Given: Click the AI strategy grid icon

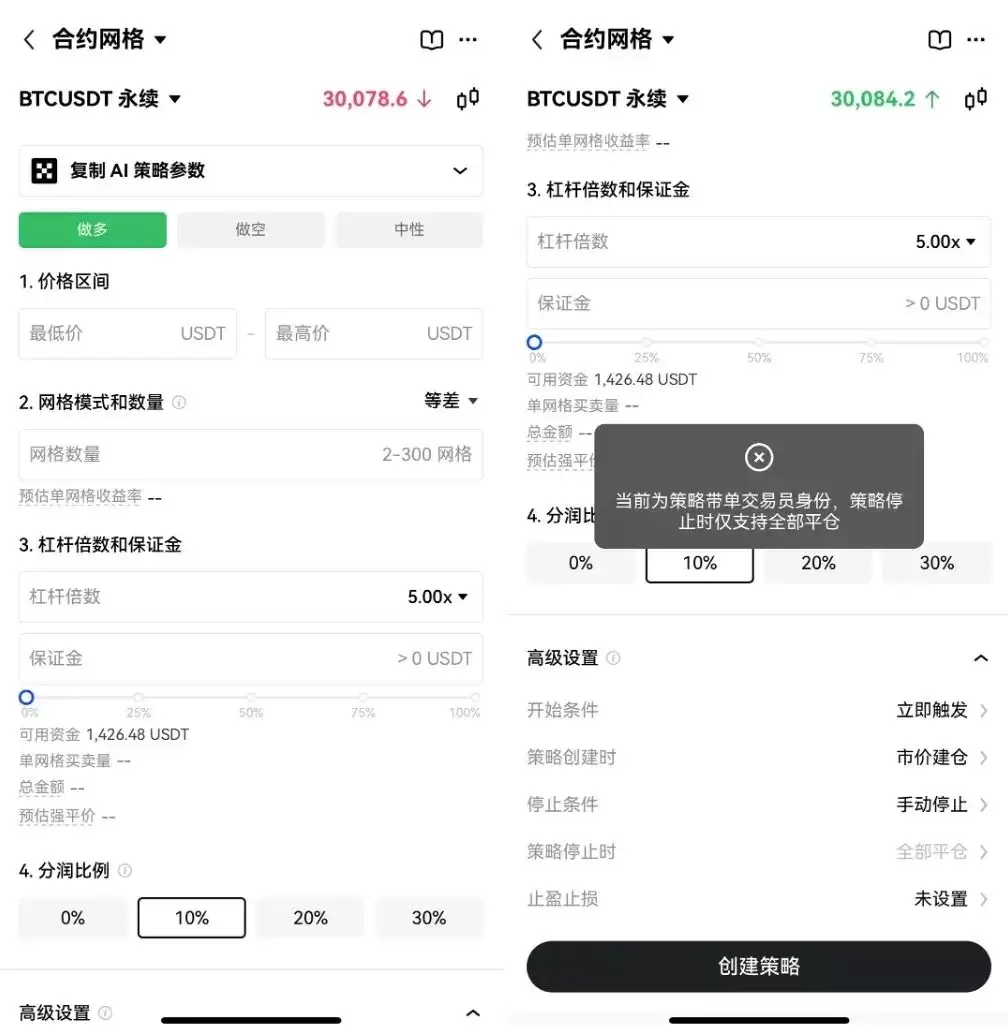Looking at the screenshot, I should tap(44, 170).
